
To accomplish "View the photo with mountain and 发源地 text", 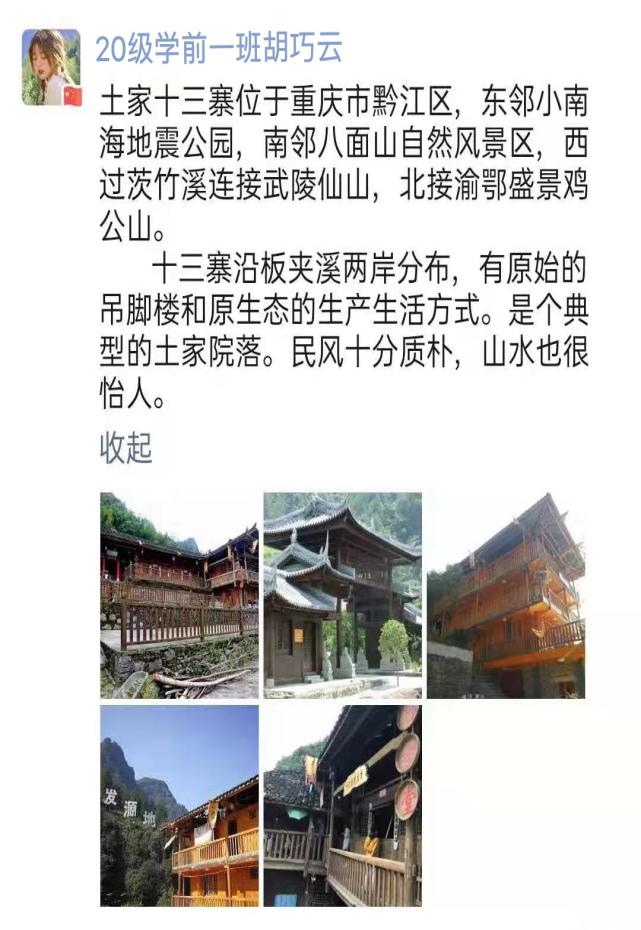I will (179, 806).
